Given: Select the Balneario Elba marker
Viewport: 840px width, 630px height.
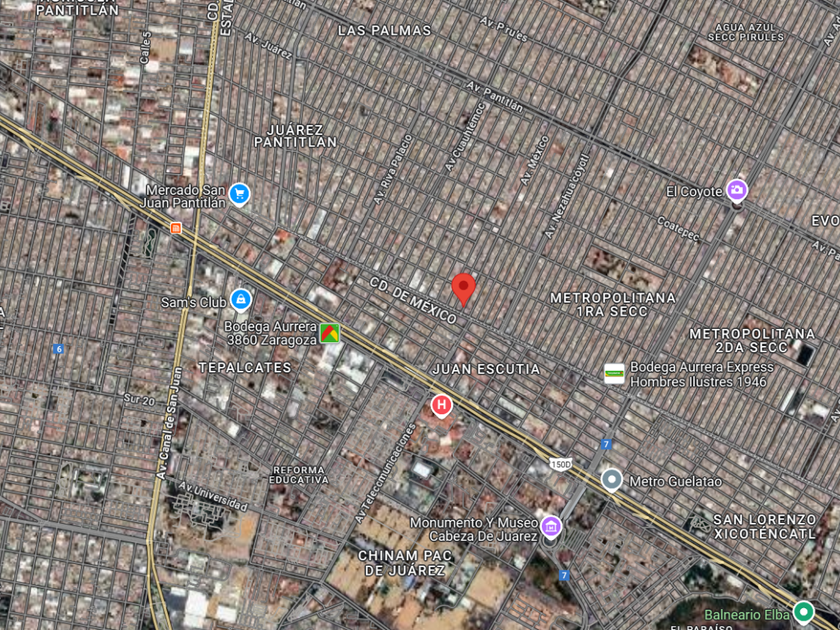Looking at the screenshot, I should click(803, 612).
